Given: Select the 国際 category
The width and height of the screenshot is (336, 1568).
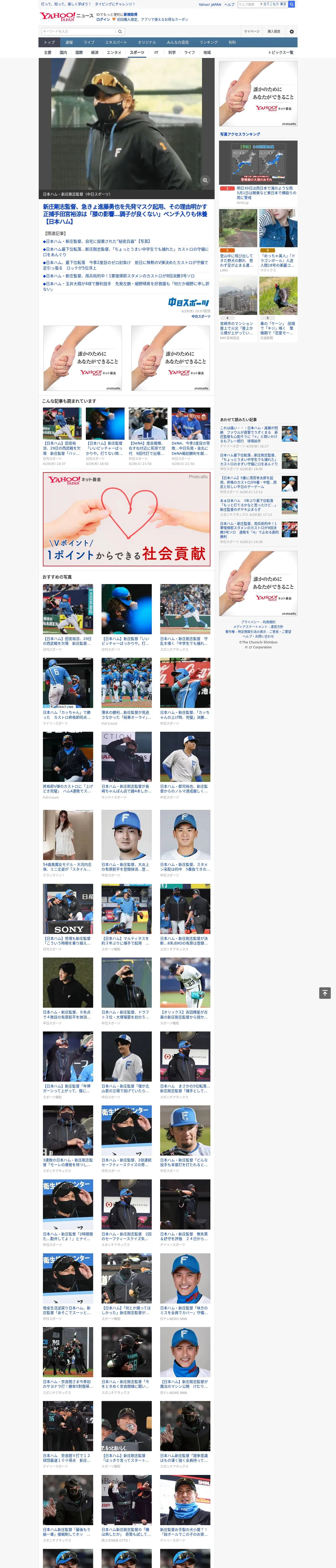Looking at the screenshot, I should [79, 52].
